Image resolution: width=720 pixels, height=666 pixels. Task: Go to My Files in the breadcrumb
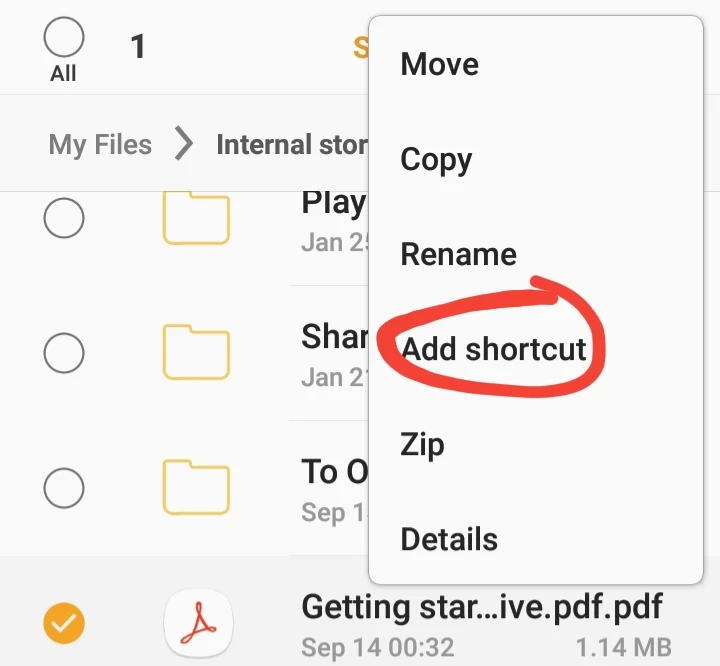coord(100,145)
